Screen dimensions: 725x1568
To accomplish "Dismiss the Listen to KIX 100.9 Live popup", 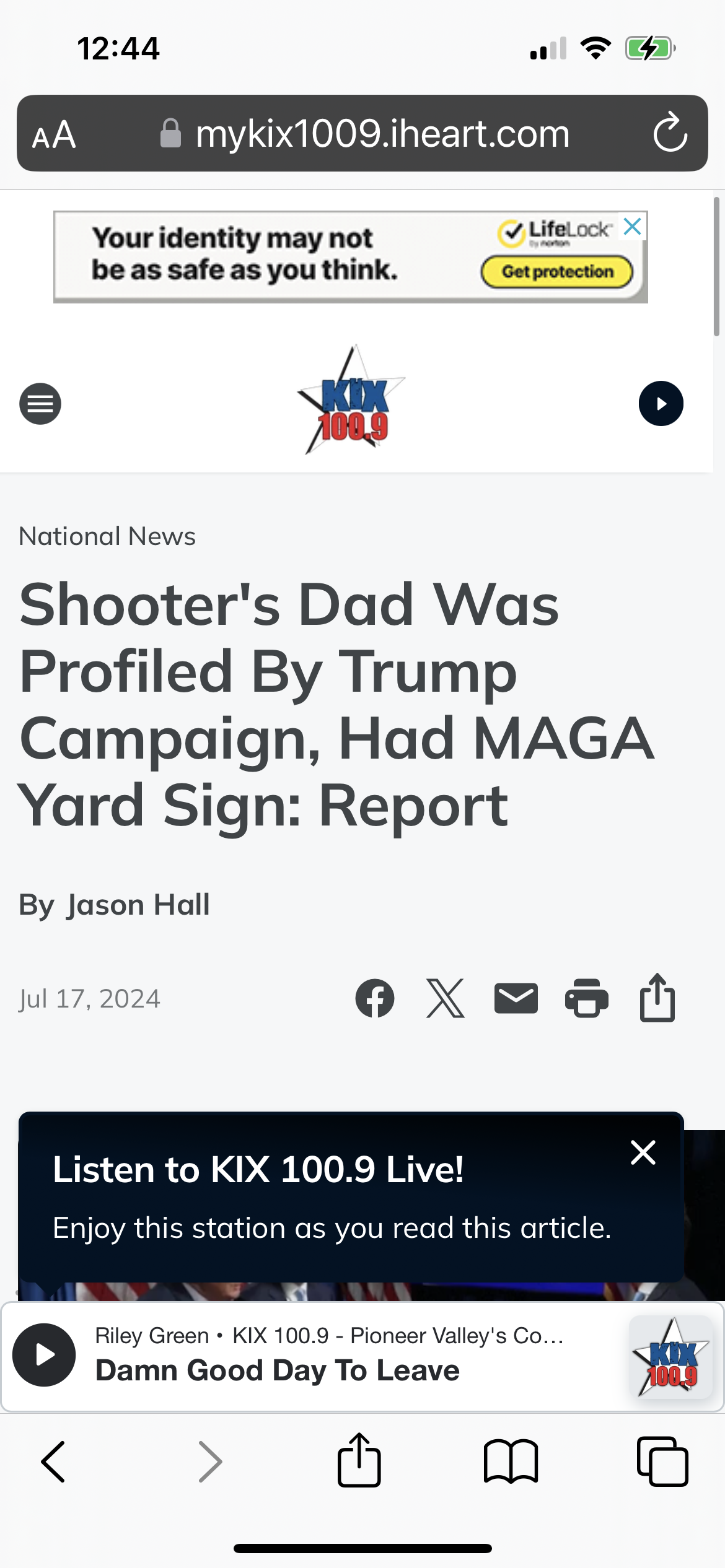I will (x=643, y=1152).
